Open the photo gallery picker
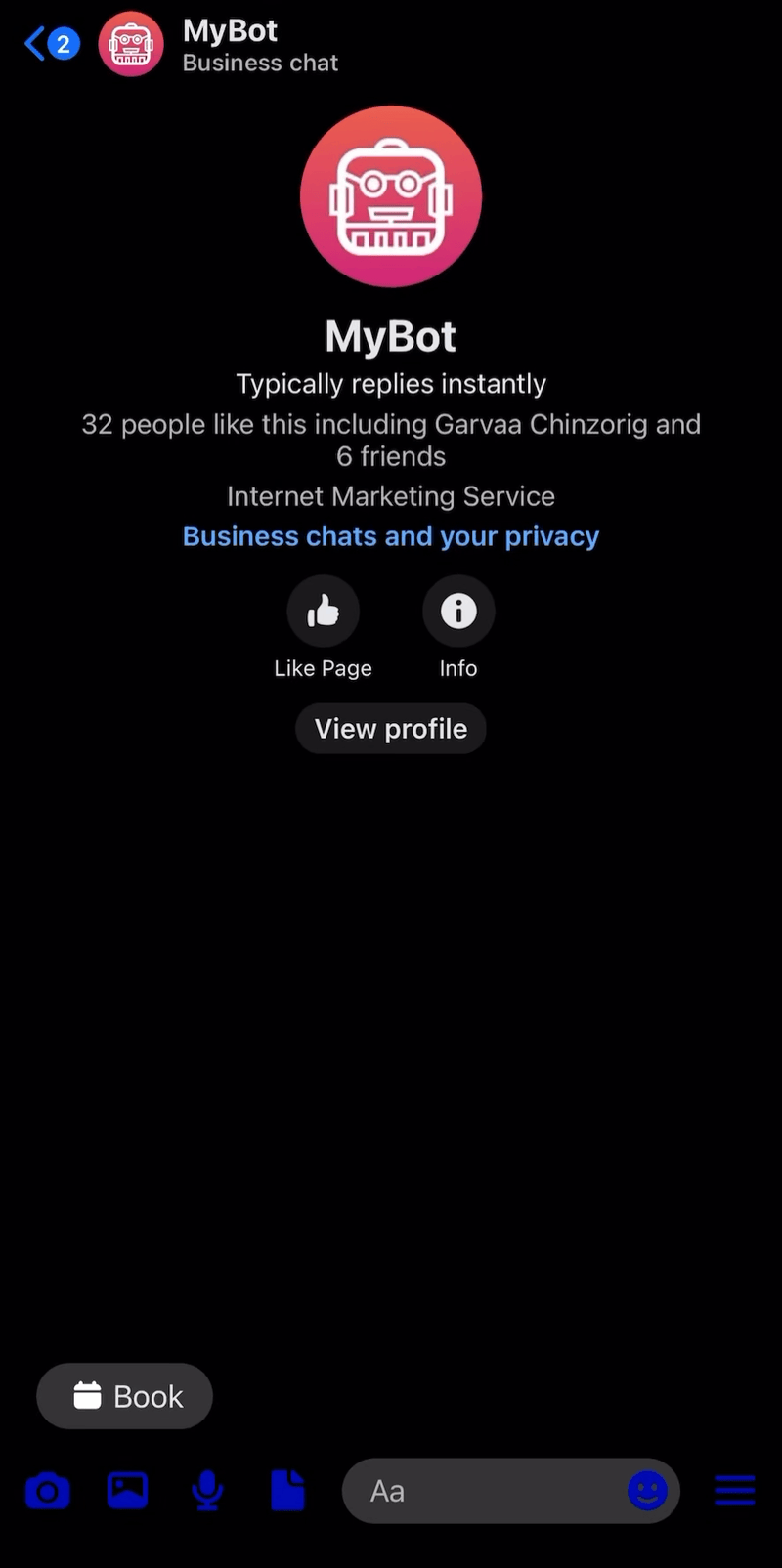 click(127, 1491)
